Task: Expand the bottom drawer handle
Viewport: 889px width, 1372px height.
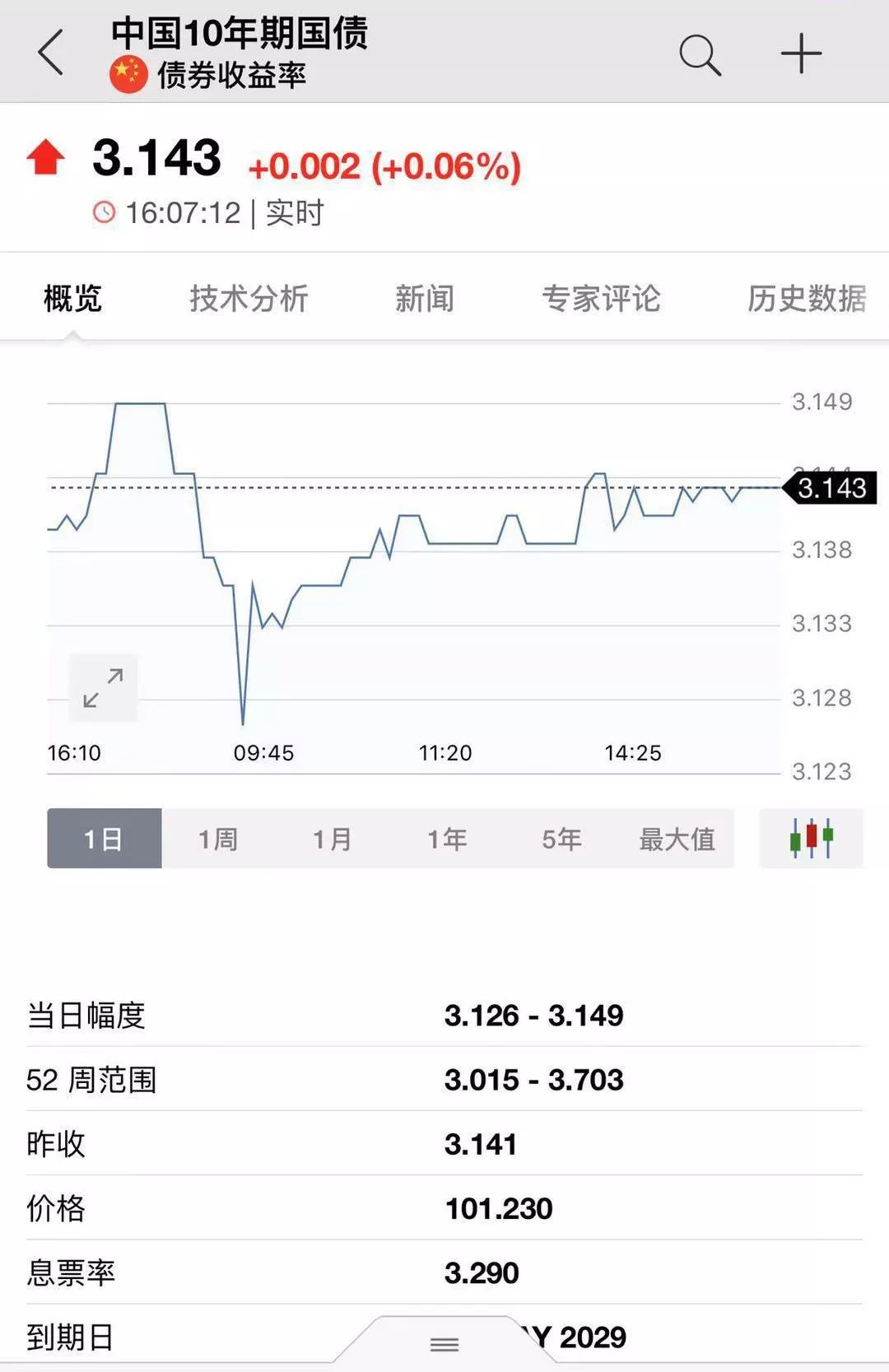Action: click(444, 1344)
